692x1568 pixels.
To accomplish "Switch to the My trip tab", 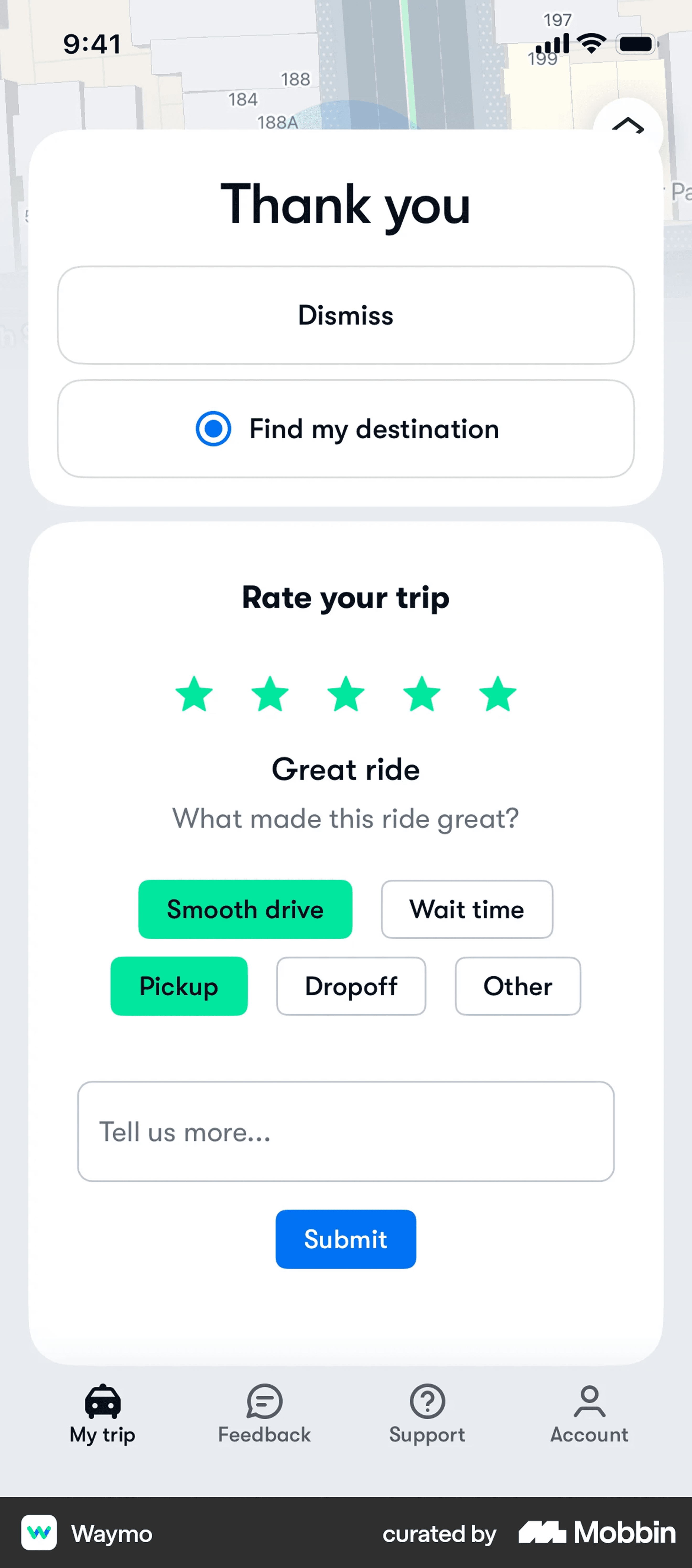I will pyautogui.click(x=102, y=1415).
